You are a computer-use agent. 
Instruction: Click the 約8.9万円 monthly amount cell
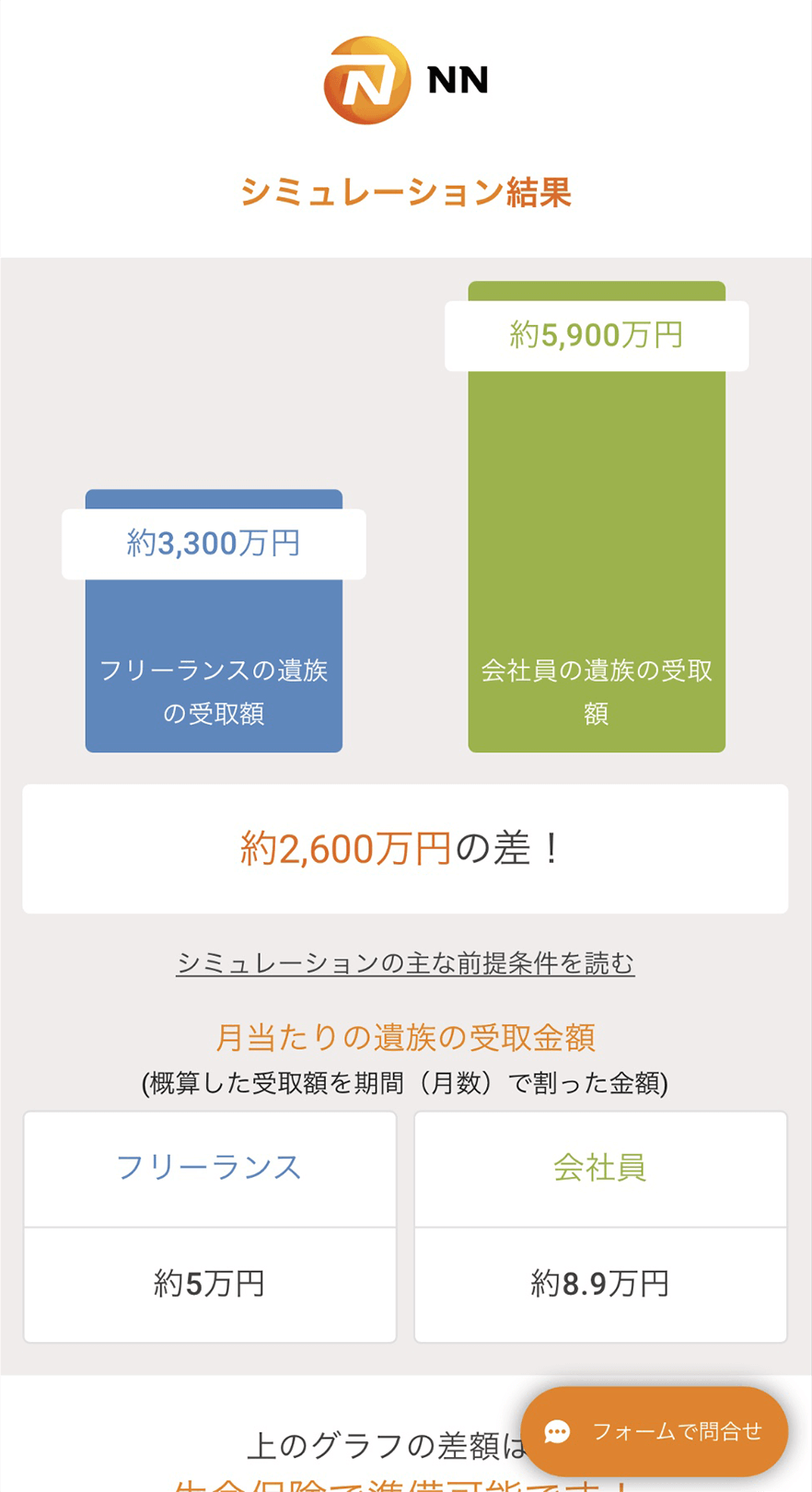click(x=601, y=1284)
